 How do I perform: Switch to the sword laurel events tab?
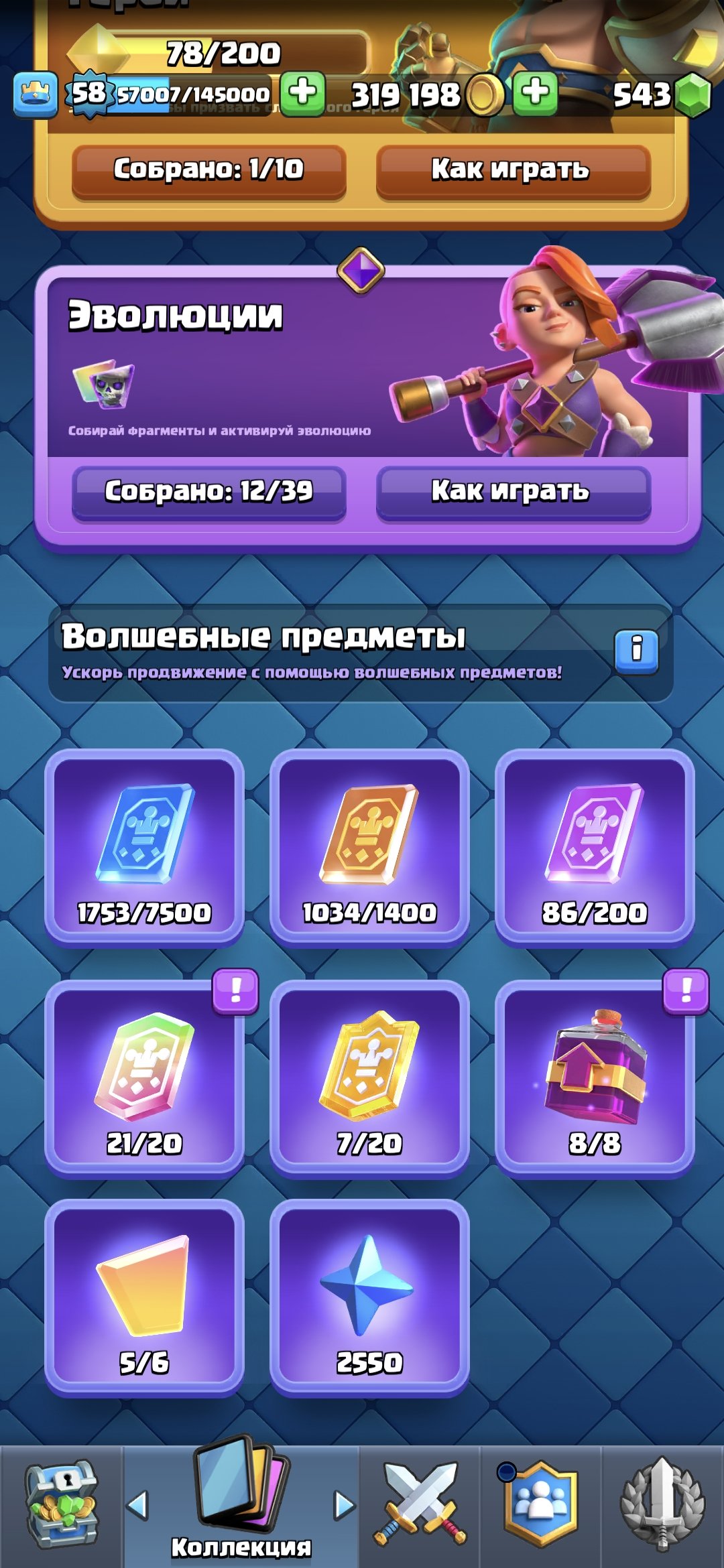click(x=662, y=1505)
